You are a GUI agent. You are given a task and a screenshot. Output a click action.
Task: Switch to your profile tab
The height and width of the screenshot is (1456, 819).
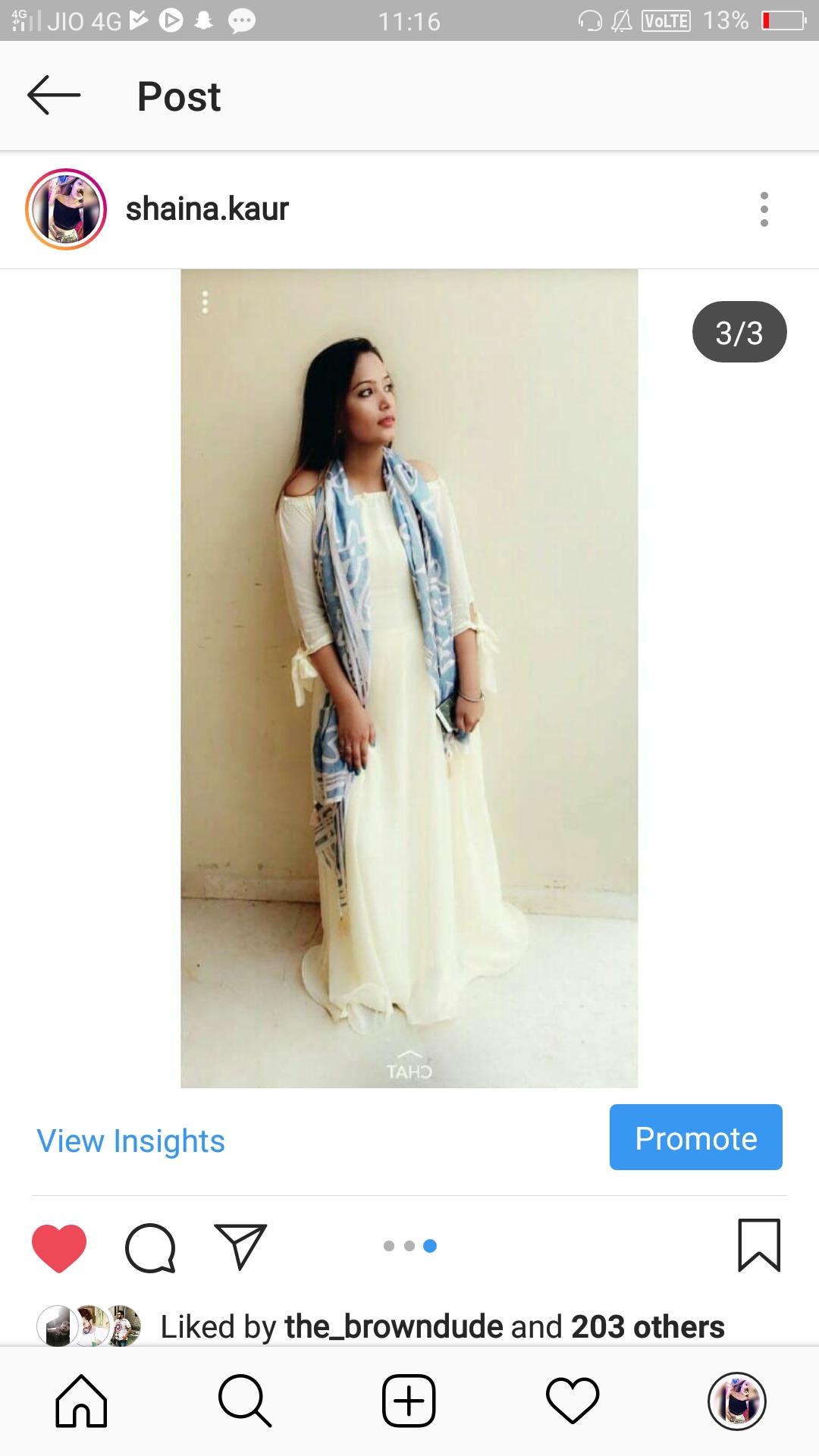[x=736, y=1401]
